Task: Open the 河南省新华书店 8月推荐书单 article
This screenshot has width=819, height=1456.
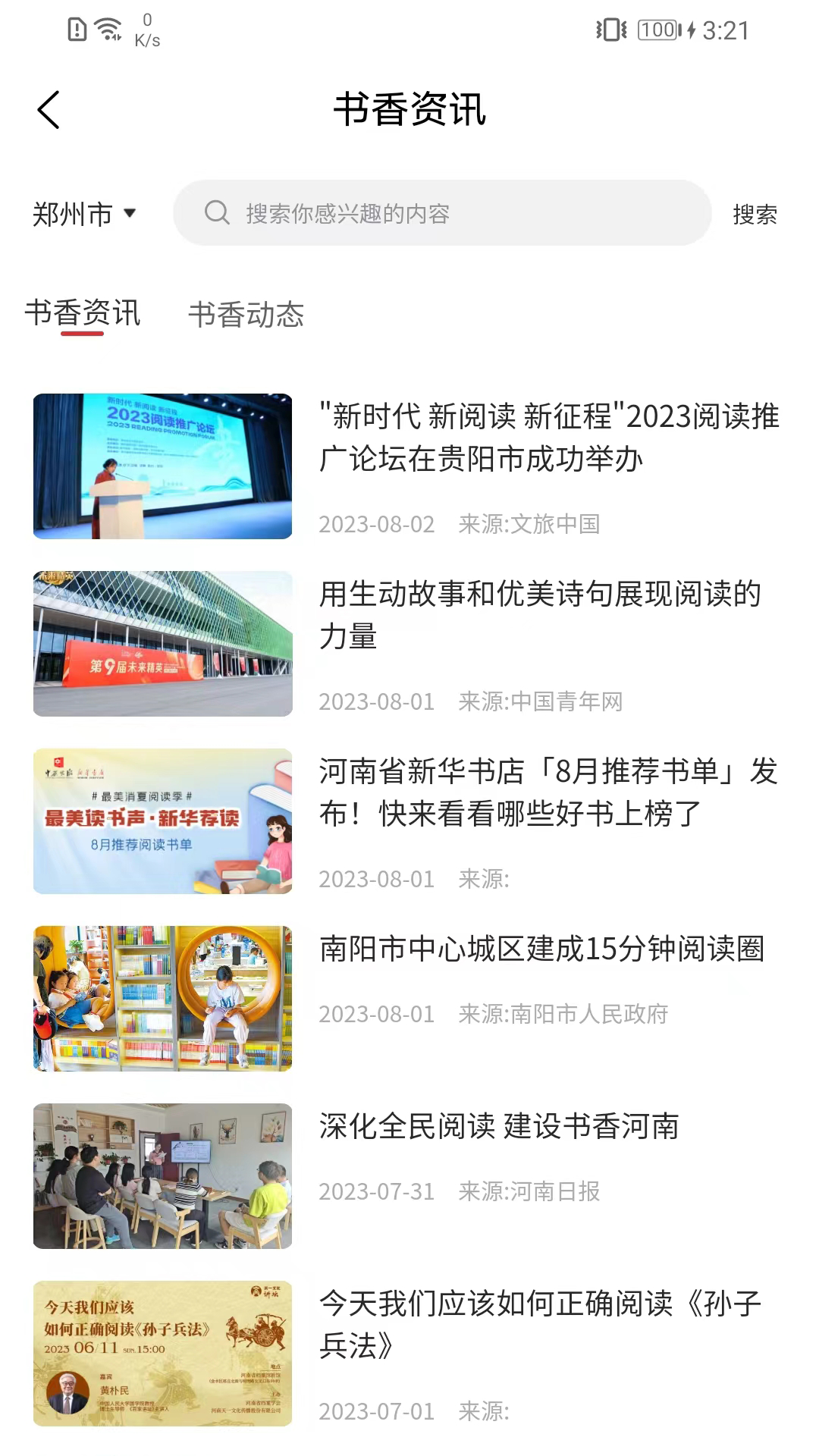Action: pyautogui.click(x=548, y=792)
